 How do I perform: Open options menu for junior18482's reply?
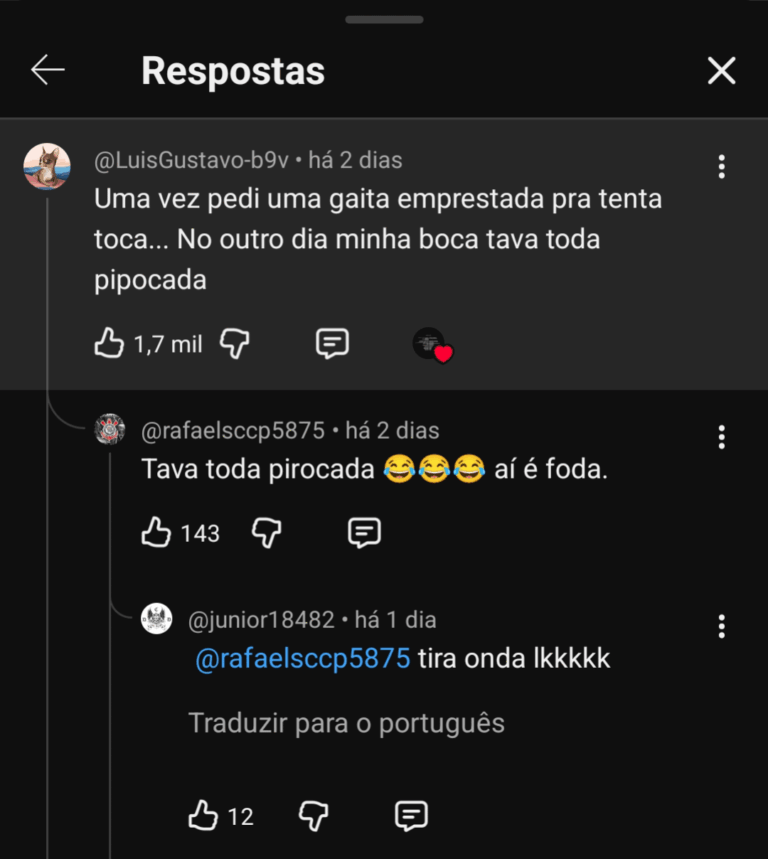721,626
